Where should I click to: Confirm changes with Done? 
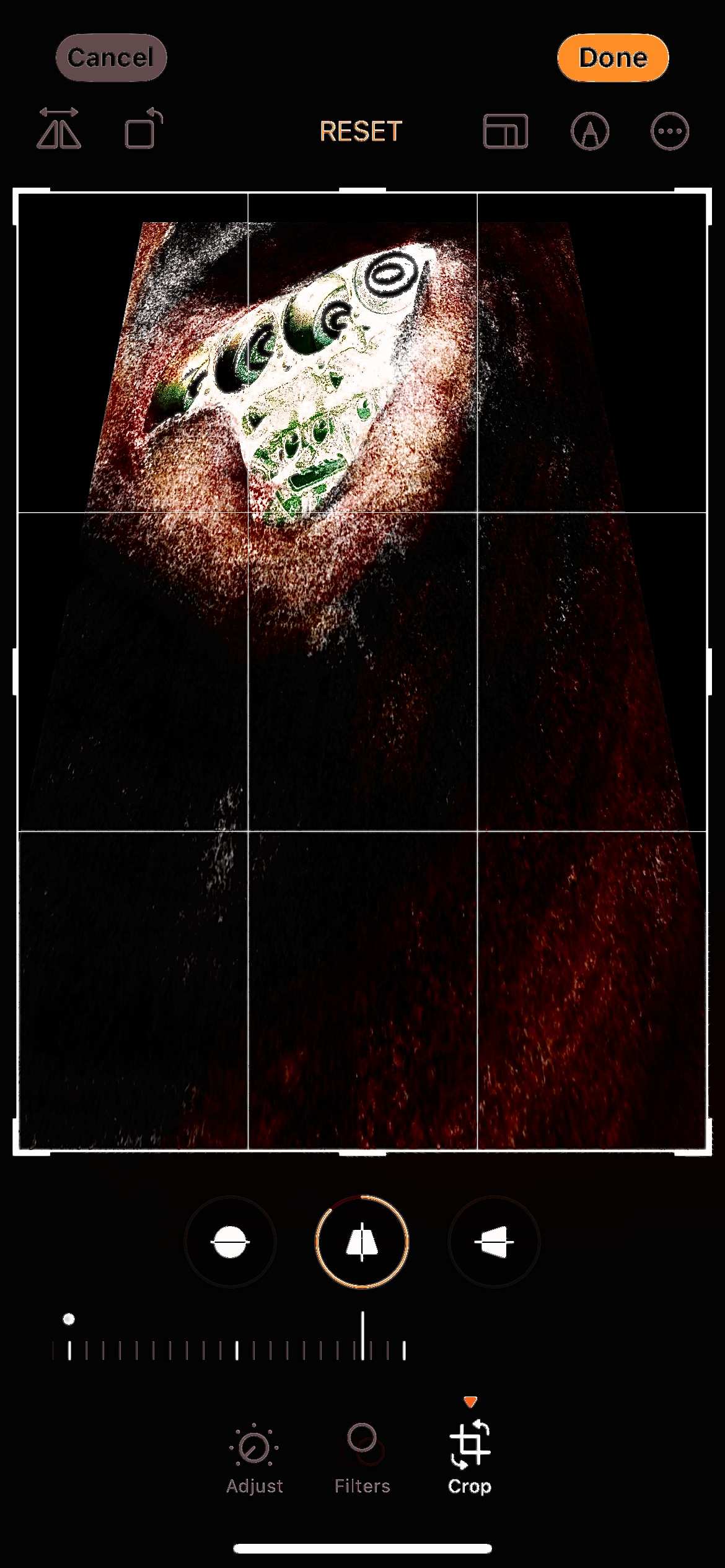[612, 58]
